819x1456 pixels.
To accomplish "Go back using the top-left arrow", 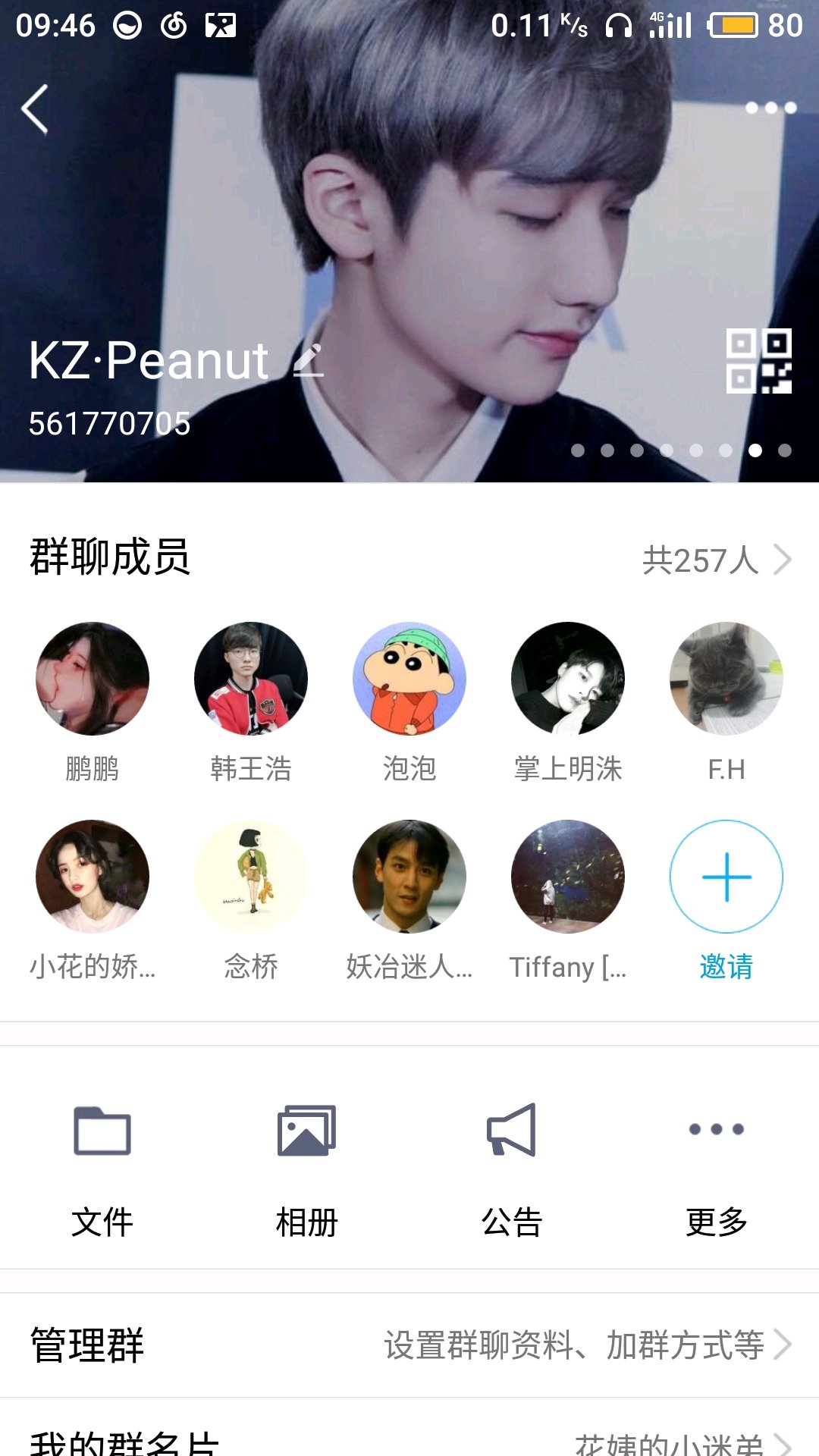I will [x=35, y=109].
